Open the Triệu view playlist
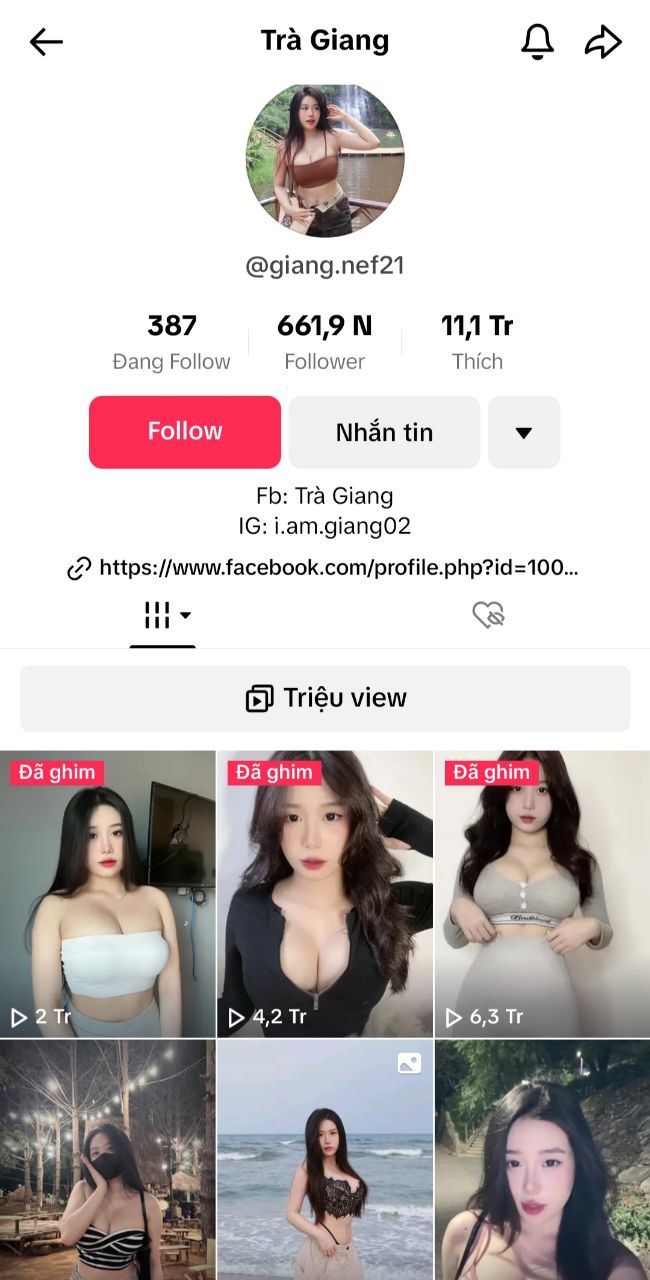 pos(325,698)
